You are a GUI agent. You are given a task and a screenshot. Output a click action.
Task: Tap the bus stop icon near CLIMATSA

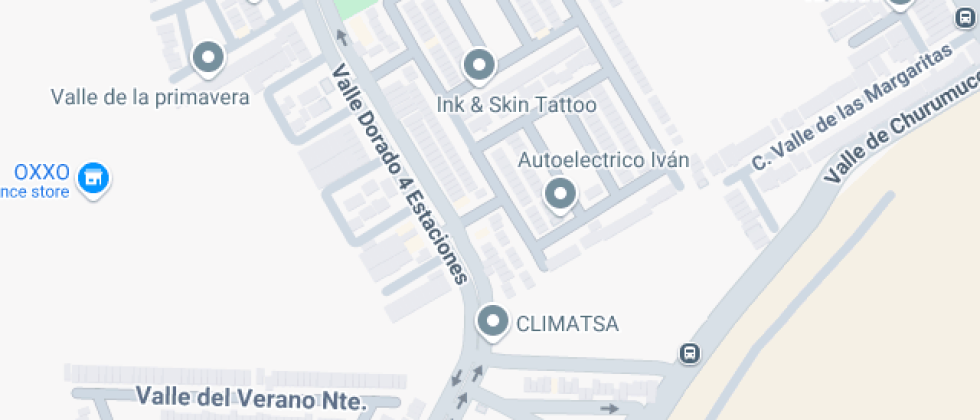tap(688, 353)
